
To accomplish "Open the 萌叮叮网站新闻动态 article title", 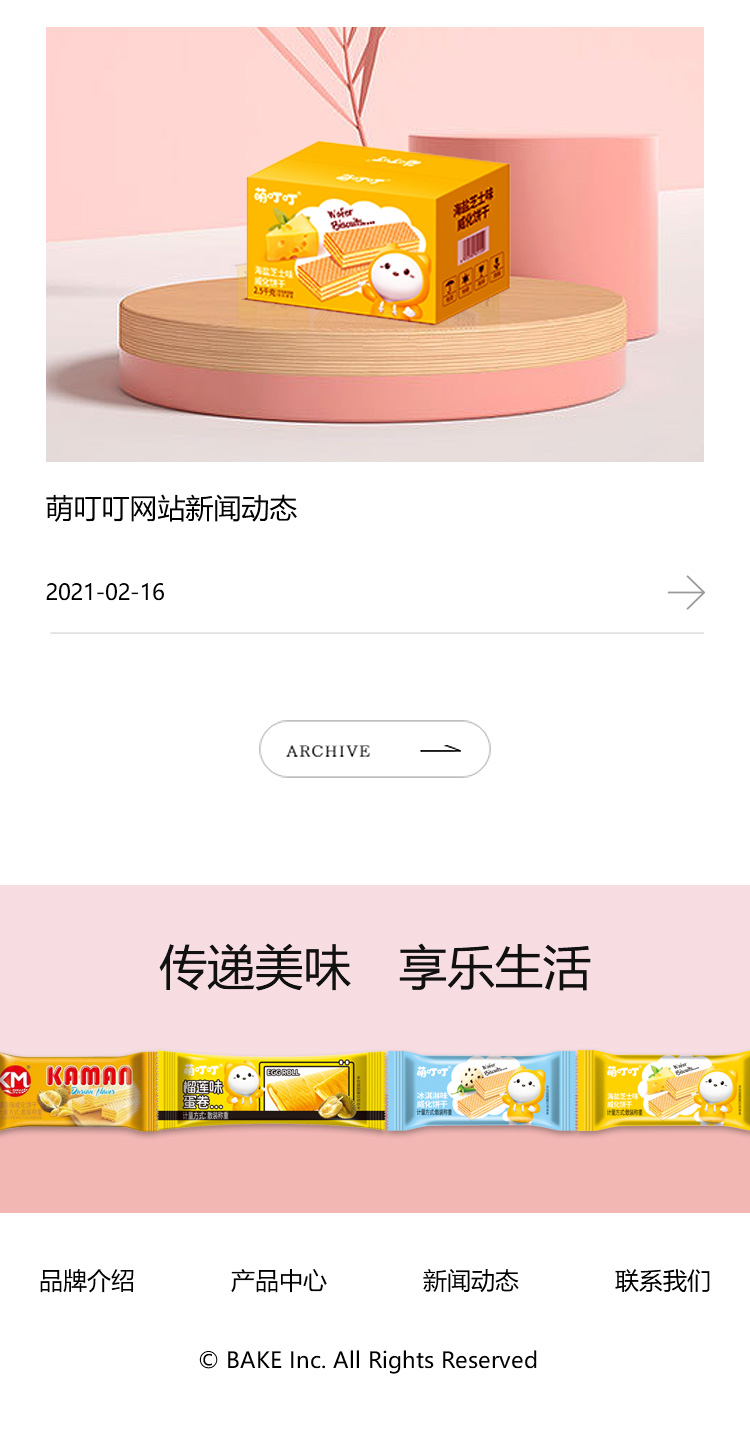I will pos(172,509).
